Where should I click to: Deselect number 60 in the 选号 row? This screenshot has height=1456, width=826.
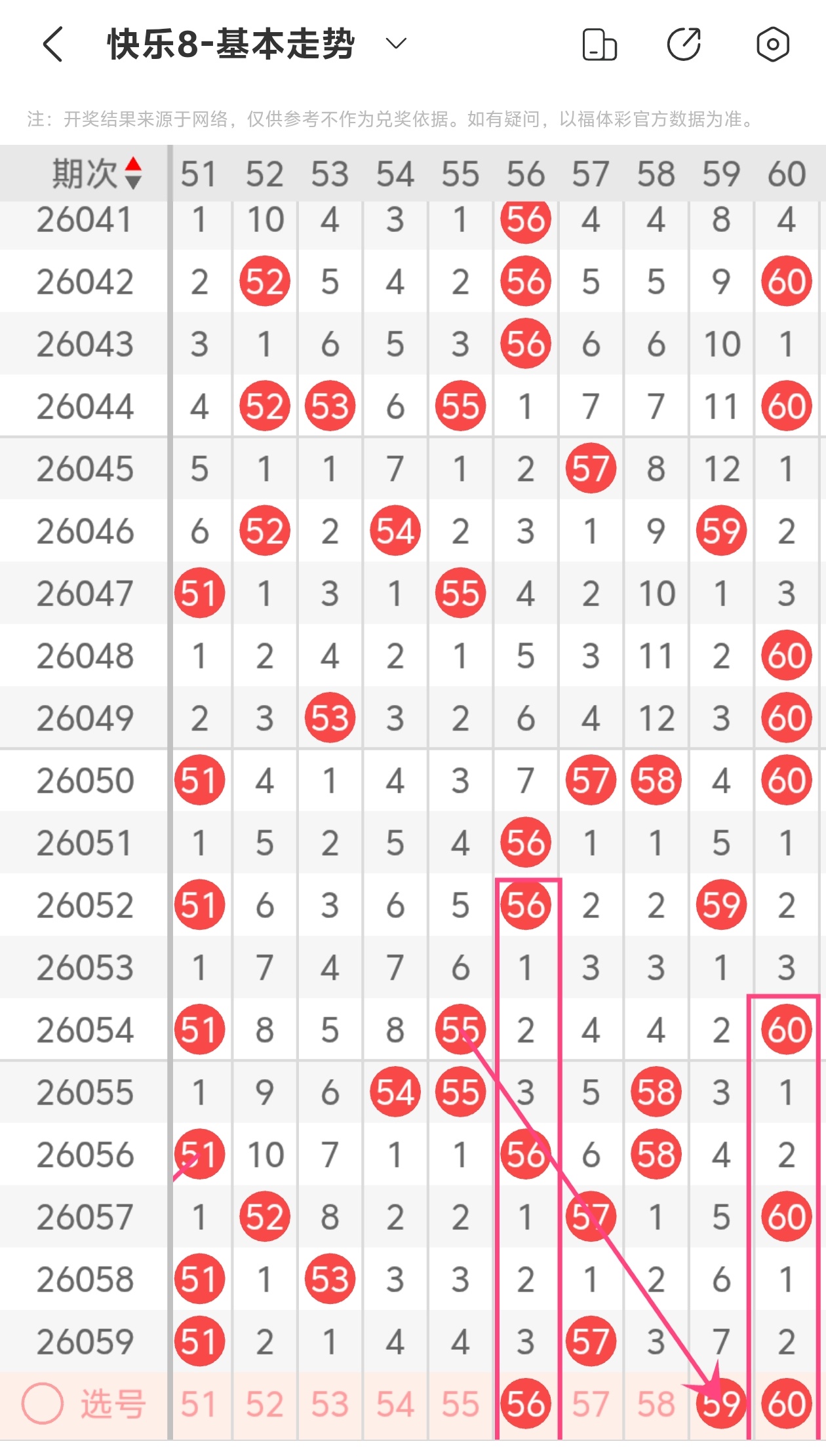click(787, 1404)
